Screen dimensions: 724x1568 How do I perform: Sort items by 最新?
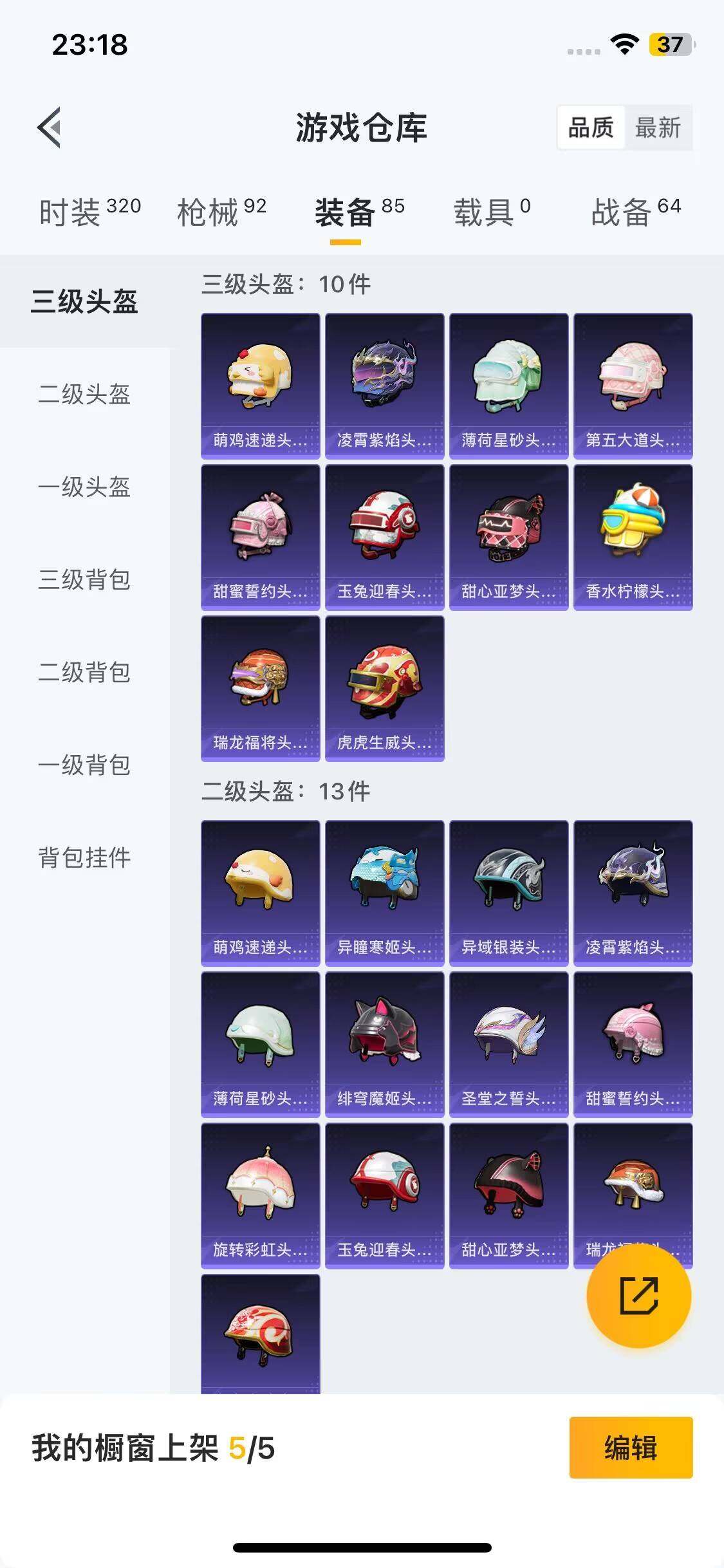click(x=657, y=127)
